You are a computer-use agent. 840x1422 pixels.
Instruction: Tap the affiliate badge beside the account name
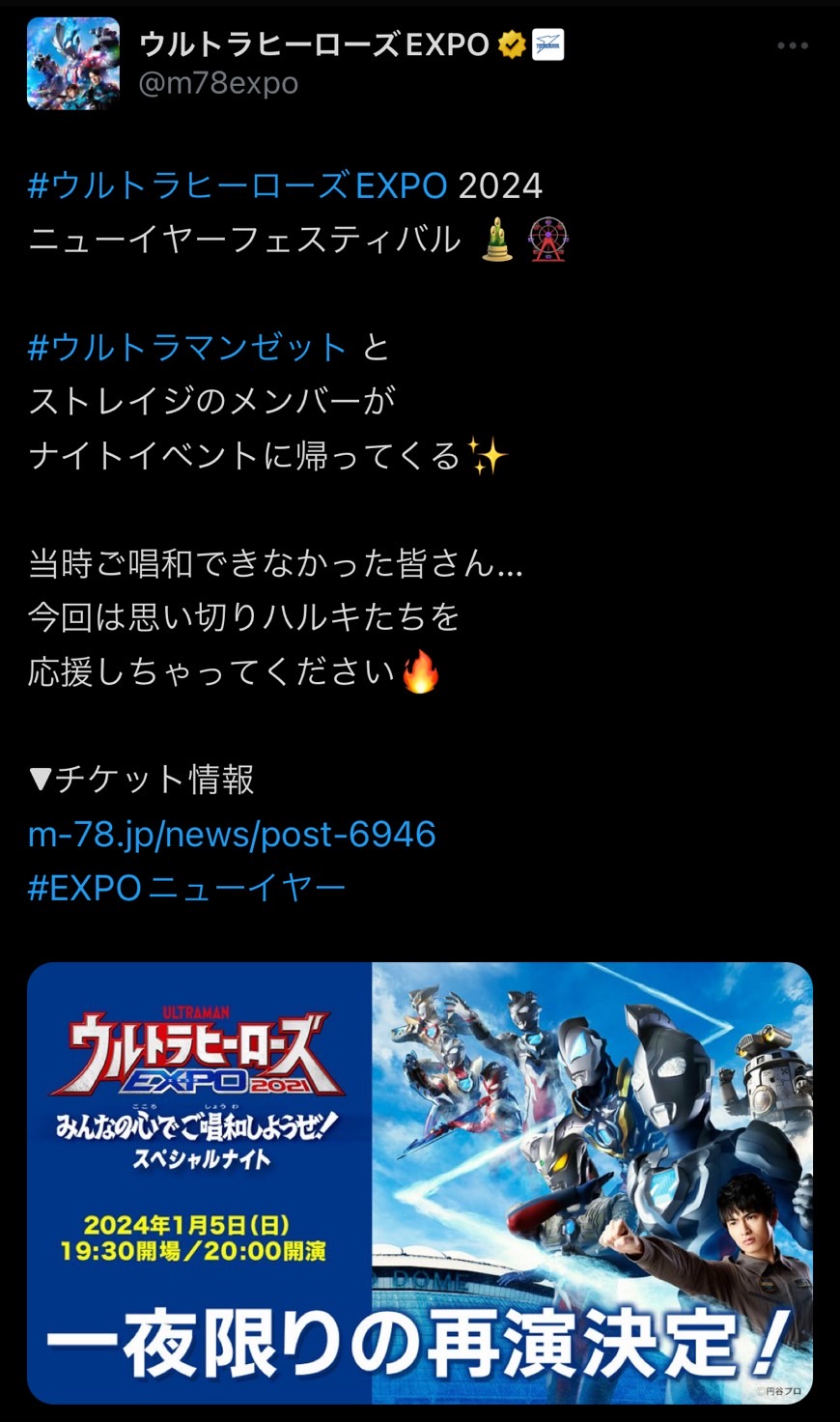(548, 44)
